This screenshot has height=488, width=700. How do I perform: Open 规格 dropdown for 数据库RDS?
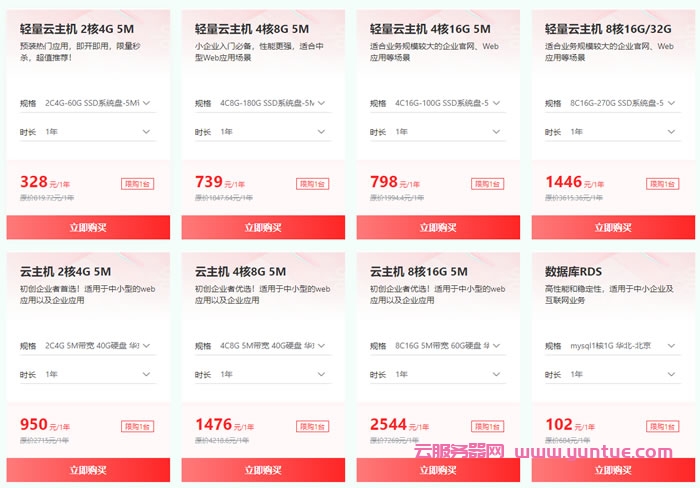(622, 346)
